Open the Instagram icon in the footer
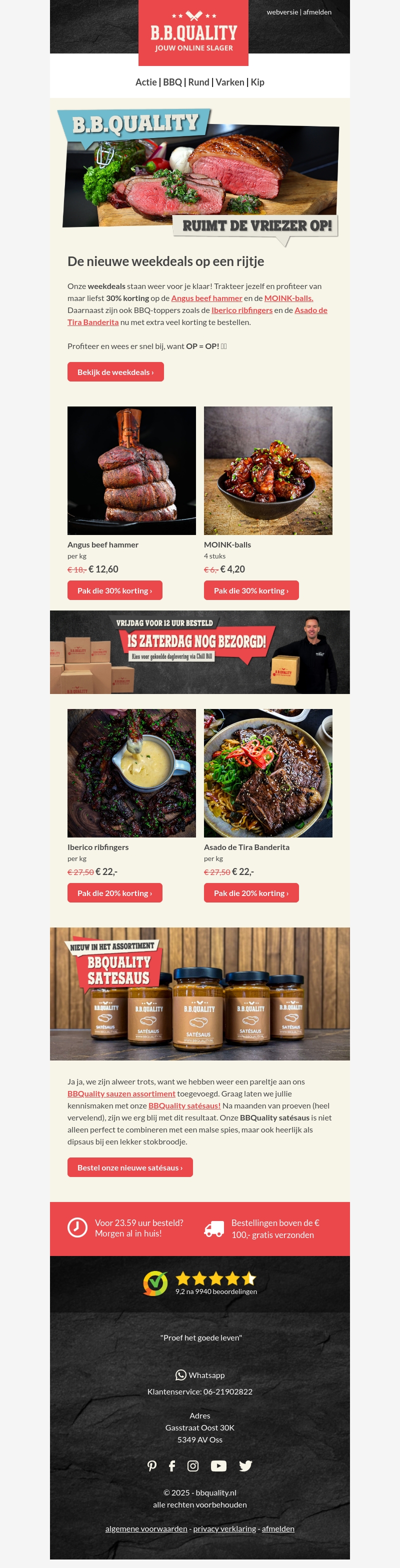 193,1465
